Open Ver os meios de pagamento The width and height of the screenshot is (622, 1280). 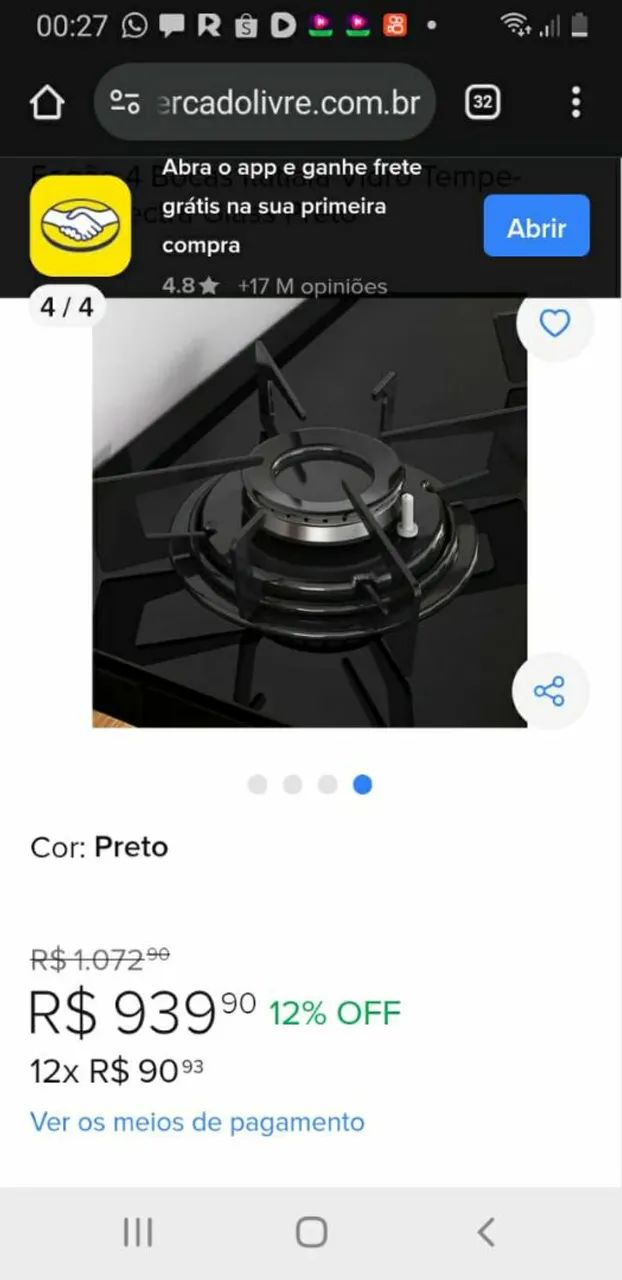pos(197,1122)
